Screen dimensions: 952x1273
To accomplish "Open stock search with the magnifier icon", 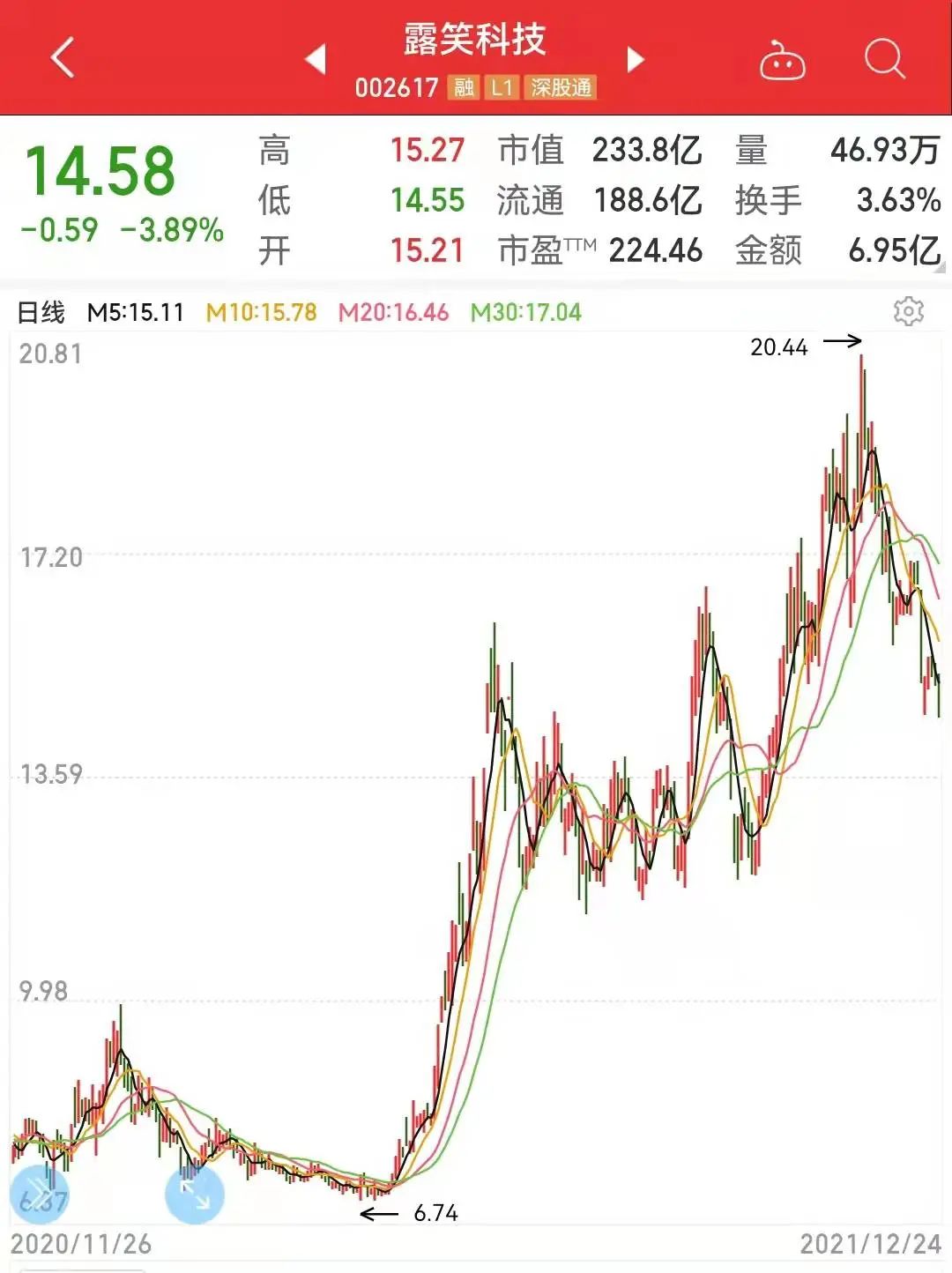I will [x=884, y=59].
